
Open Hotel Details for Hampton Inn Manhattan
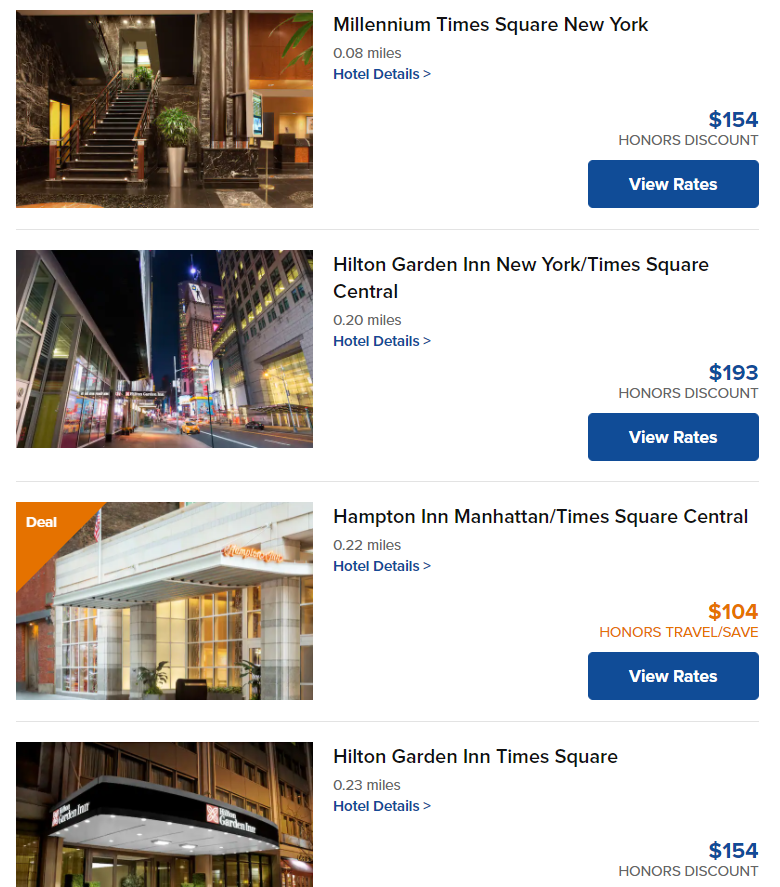[x=381, y=566]
